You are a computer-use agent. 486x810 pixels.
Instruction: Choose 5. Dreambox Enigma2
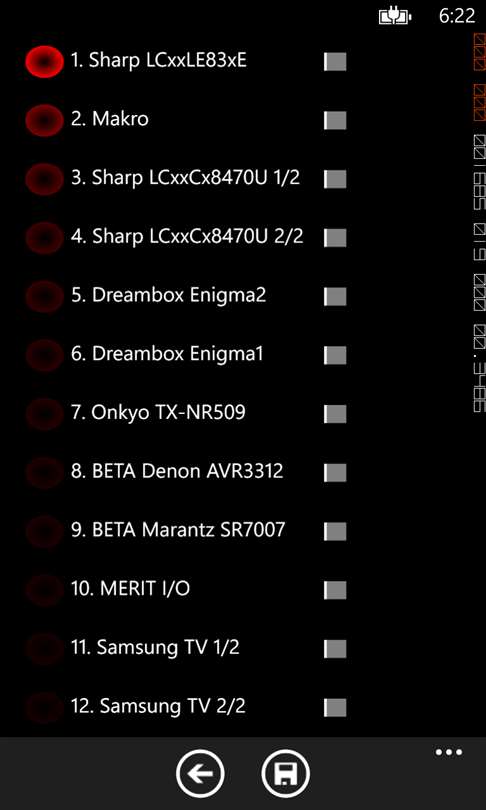click(168, 295)
